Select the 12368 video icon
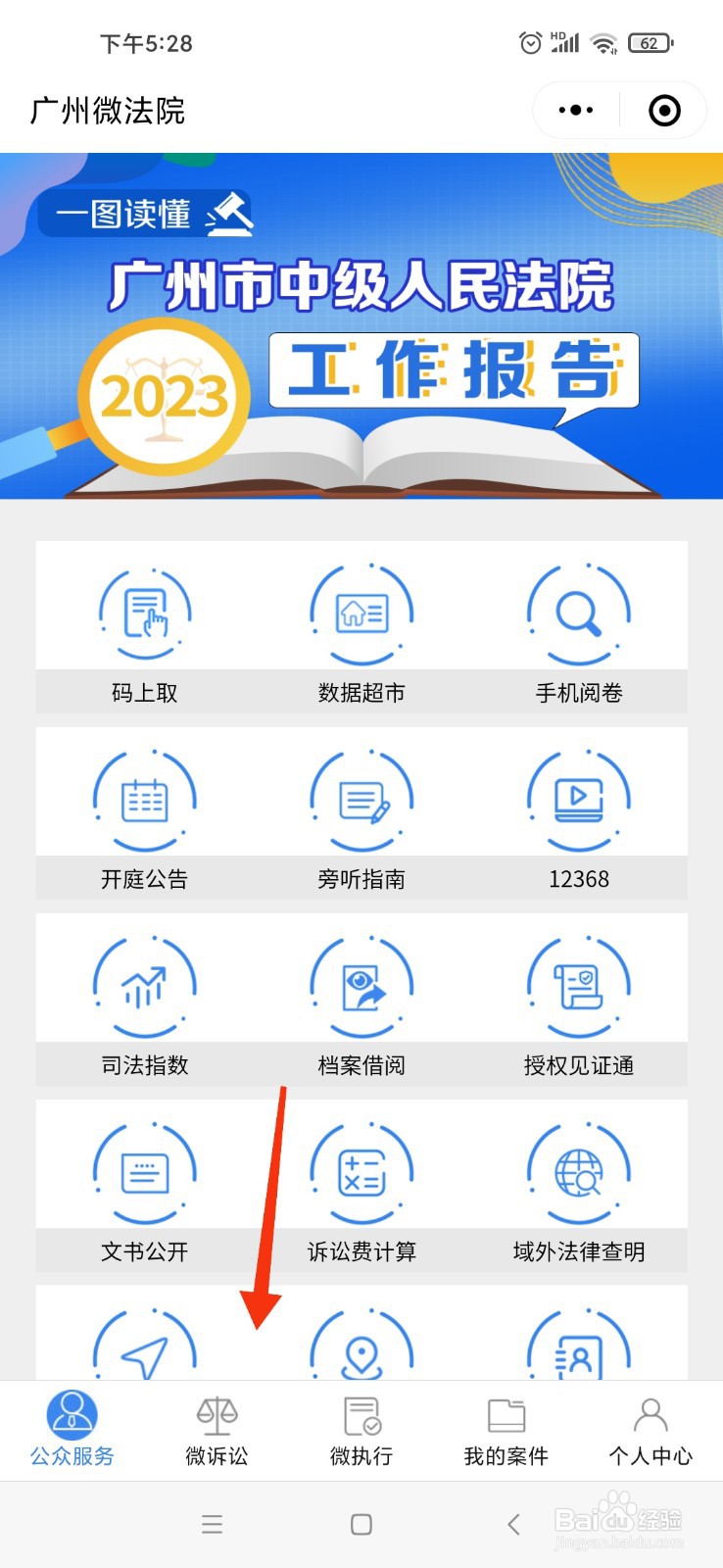The height and width of the screenshot is (1568, 723). [578, 799]
